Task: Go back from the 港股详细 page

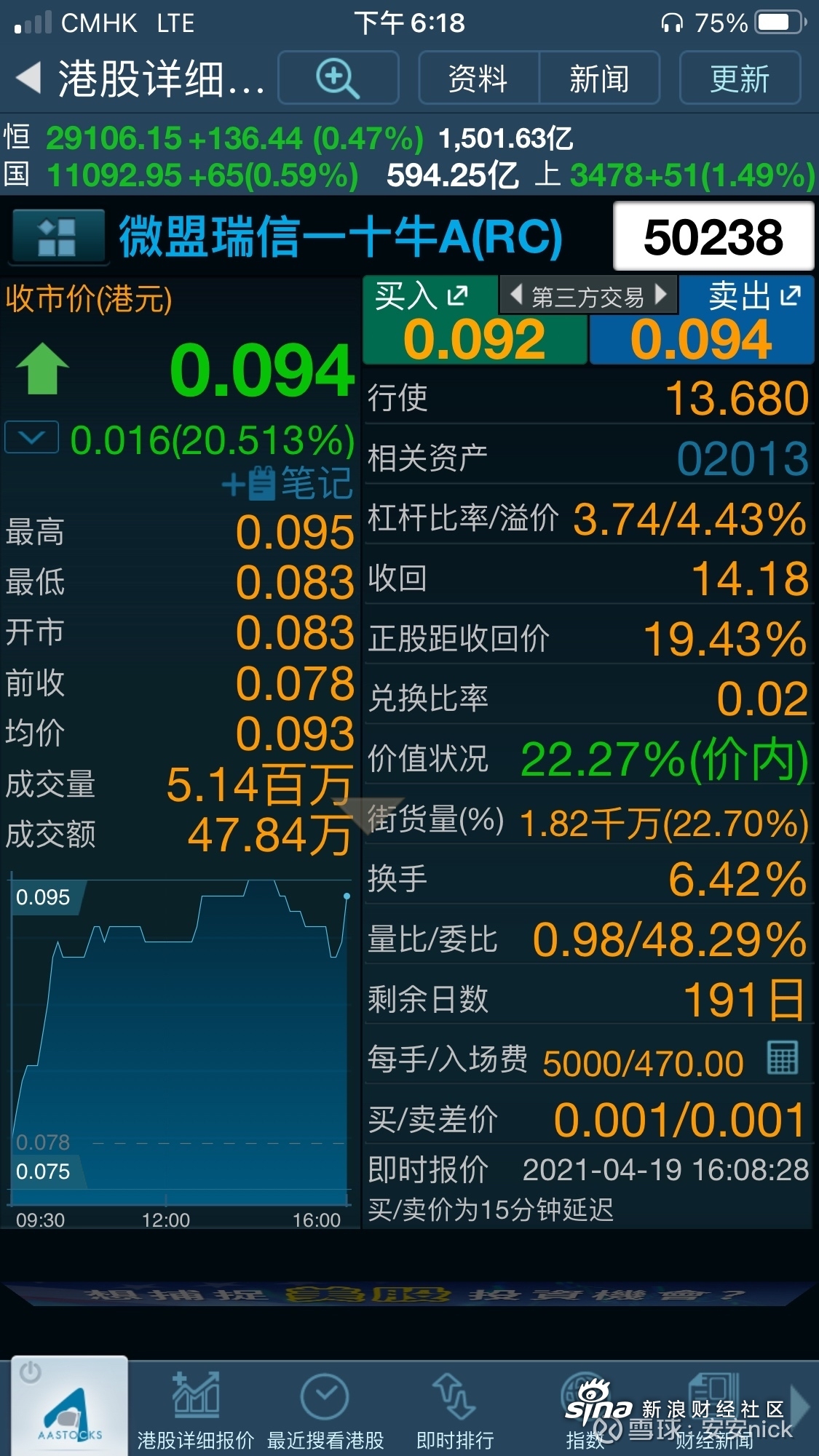Action: click(x=29, y=77)
